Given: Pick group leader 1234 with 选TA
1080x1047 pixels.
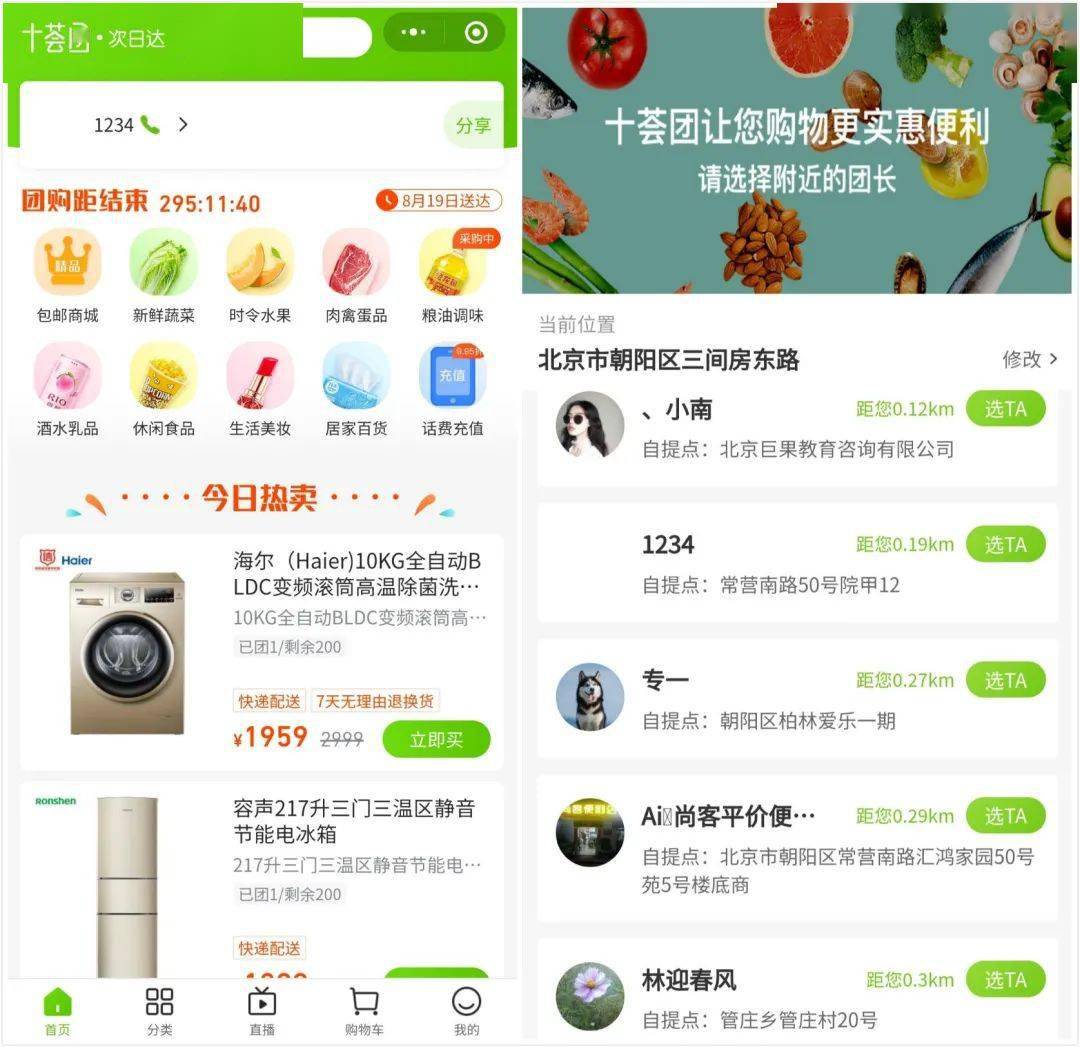Looking at the screenshot, I should click(x=1005, y=545).
